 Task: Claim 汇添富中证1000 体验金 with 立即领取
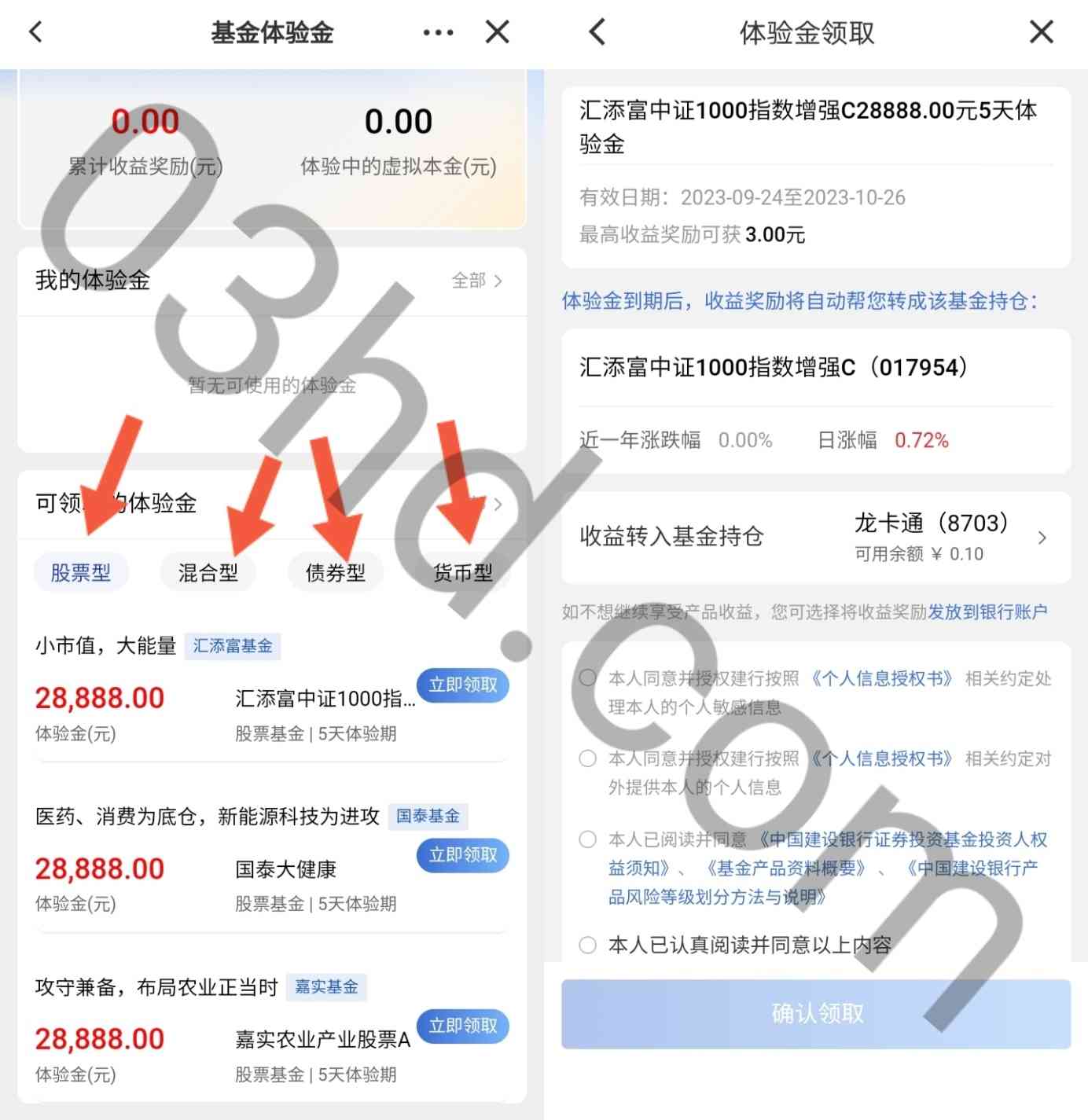coord(463,685)
